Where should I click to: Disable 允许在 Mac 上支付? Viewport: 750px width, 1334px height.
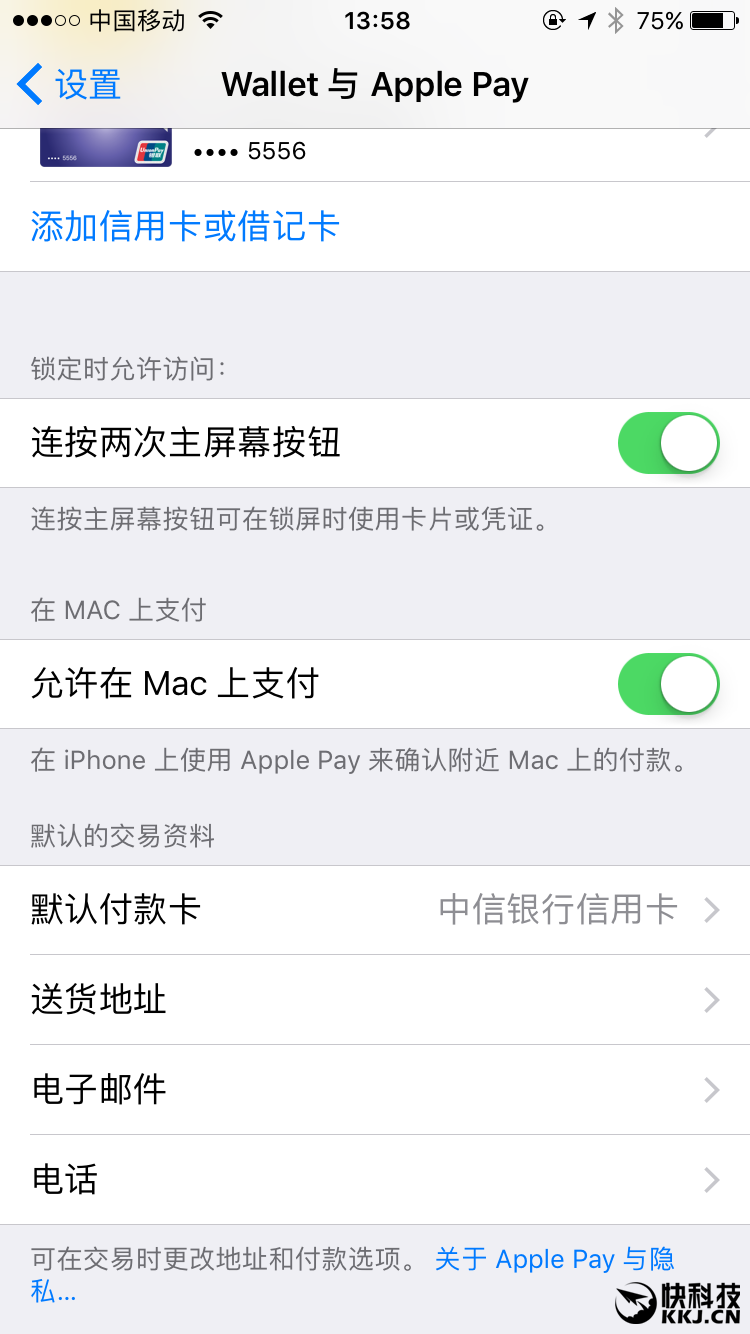(668, 684)
